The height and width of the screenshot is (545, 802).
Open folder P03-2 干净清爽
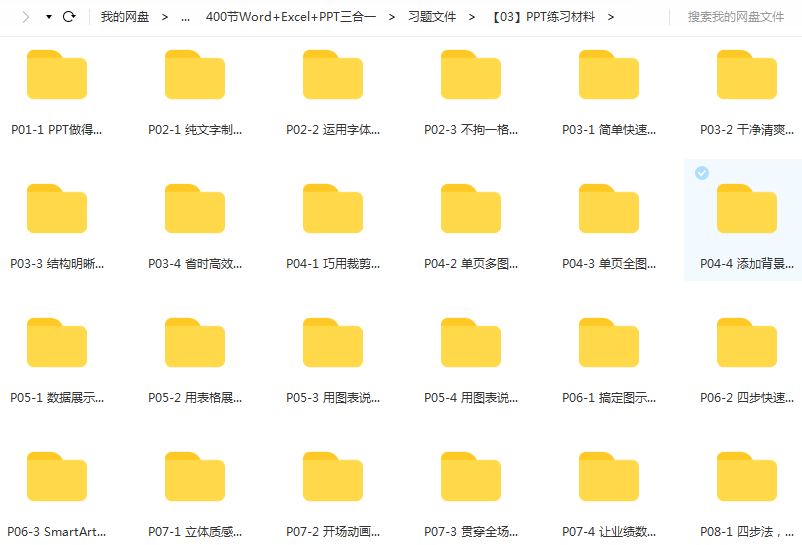click(x=747, y=75)
